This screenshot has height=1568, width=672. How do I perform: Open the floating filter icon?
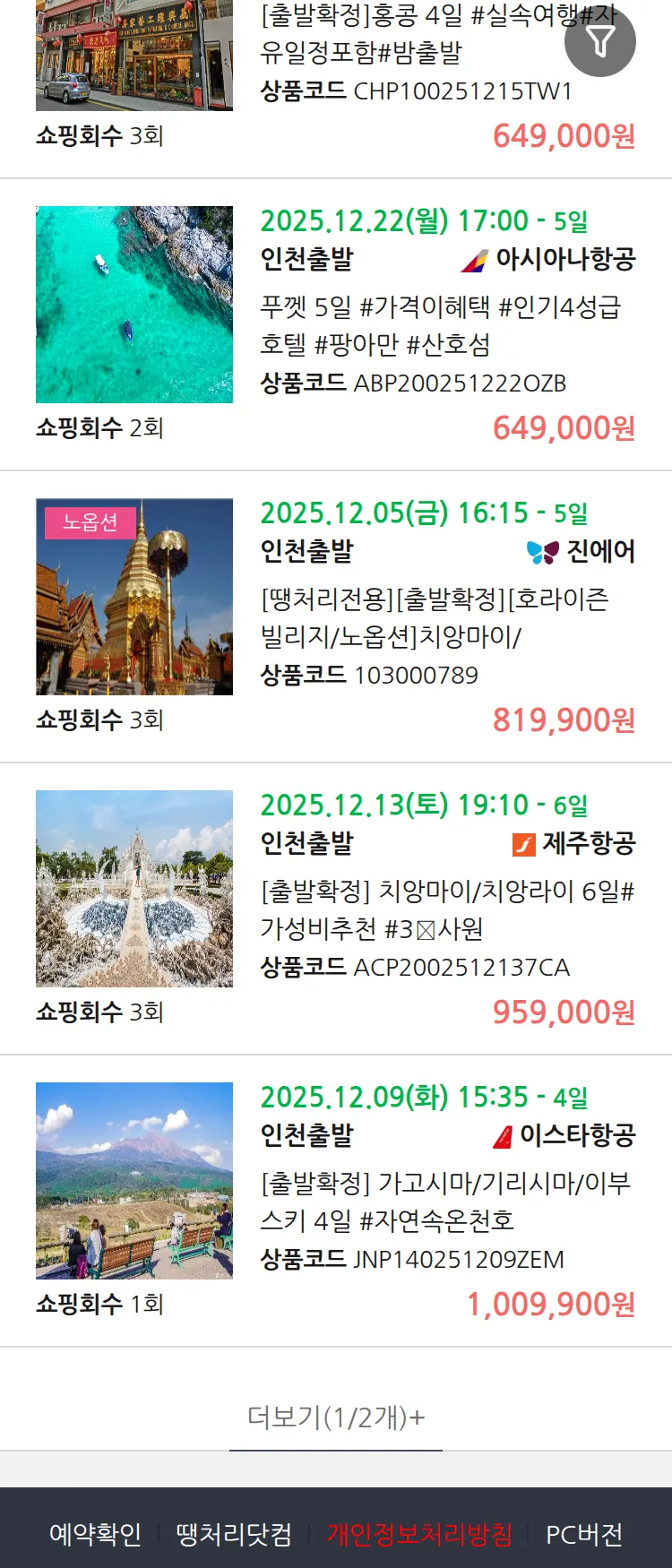tap(600, 41)
